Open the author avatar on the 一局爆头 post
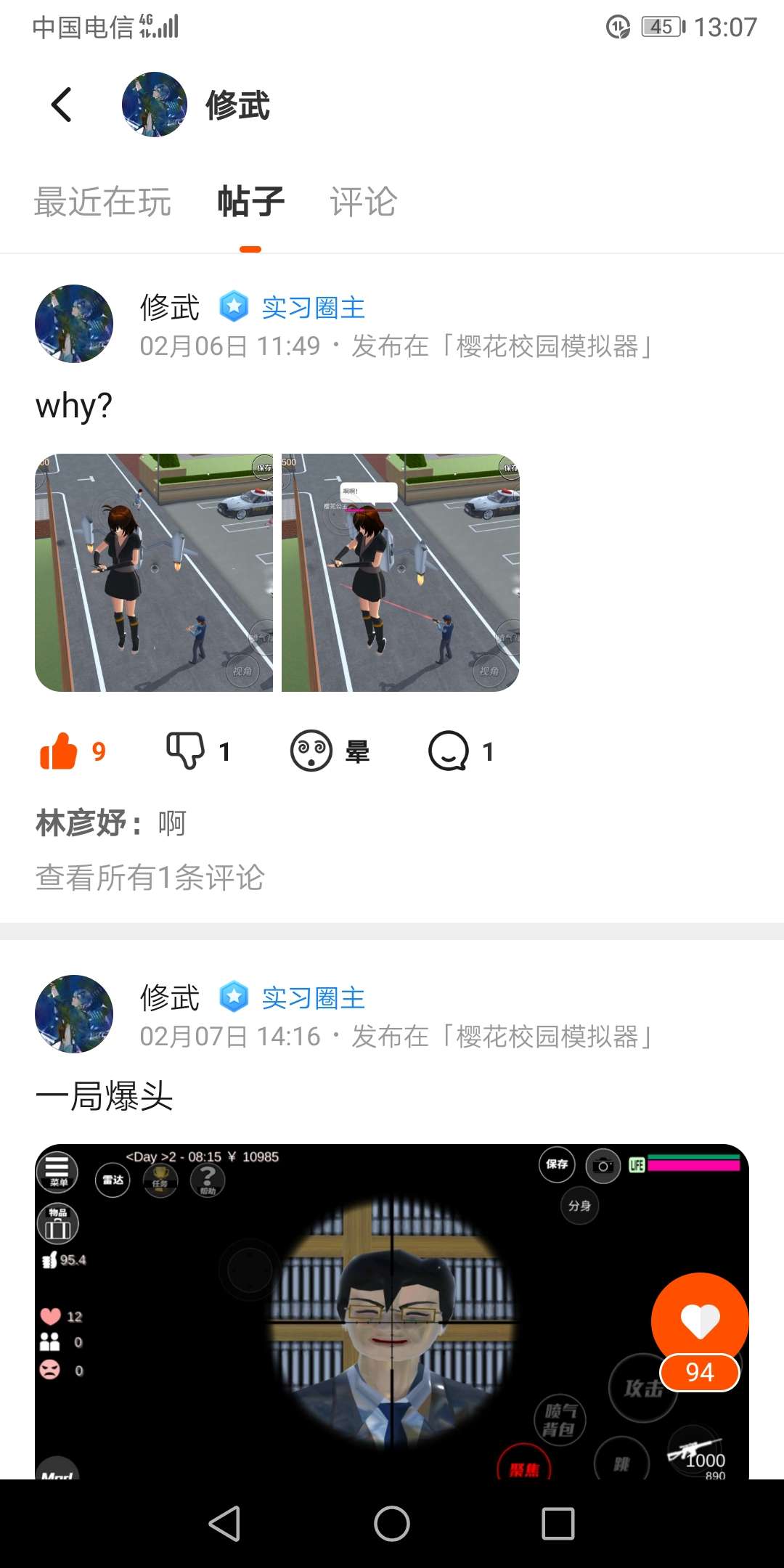Viewport: 784px width, 1568px height. pyautogui.click(x=74, y=1014)
